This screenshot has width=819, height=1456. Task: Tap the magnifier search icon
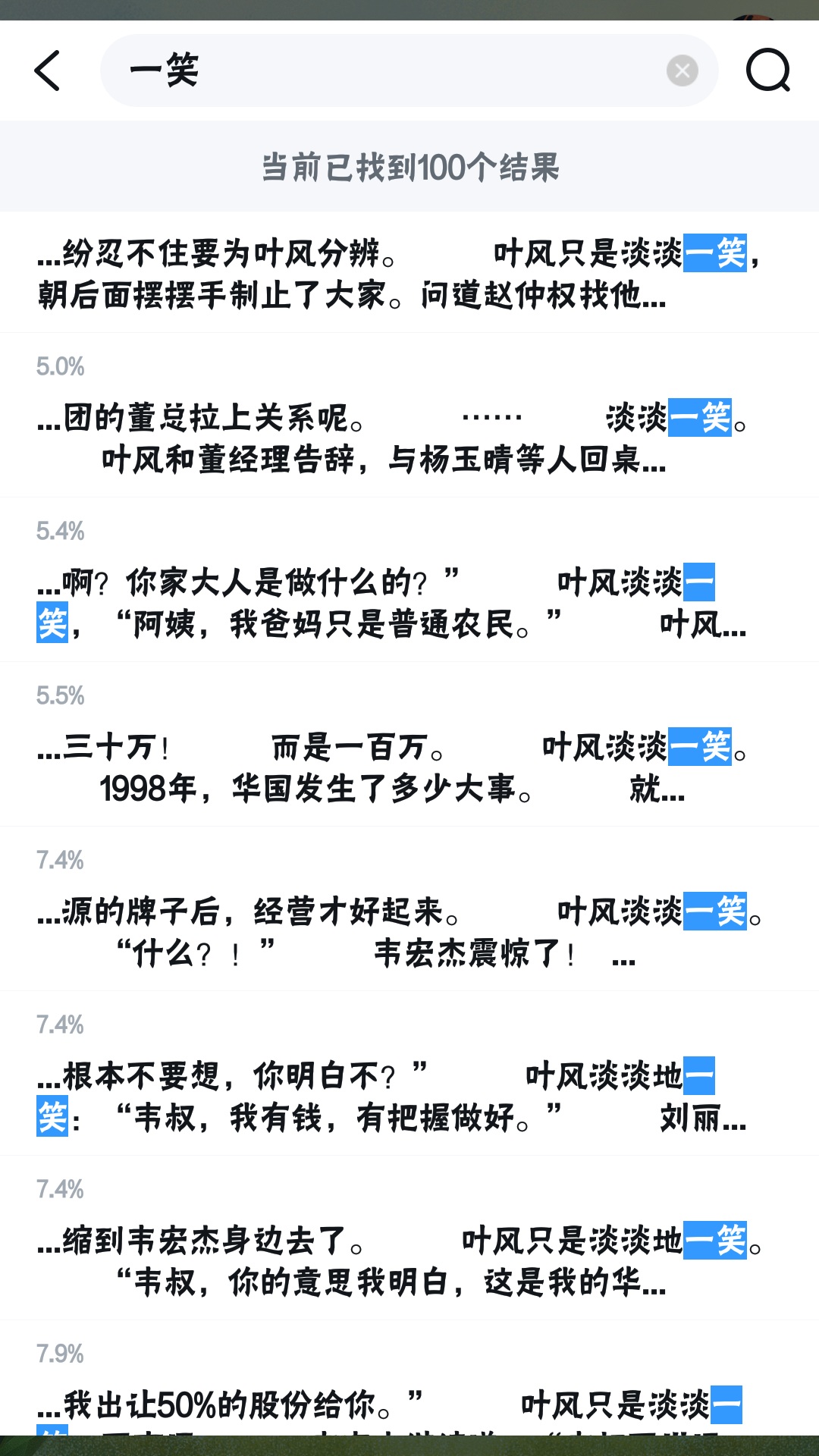coord(767,71)
